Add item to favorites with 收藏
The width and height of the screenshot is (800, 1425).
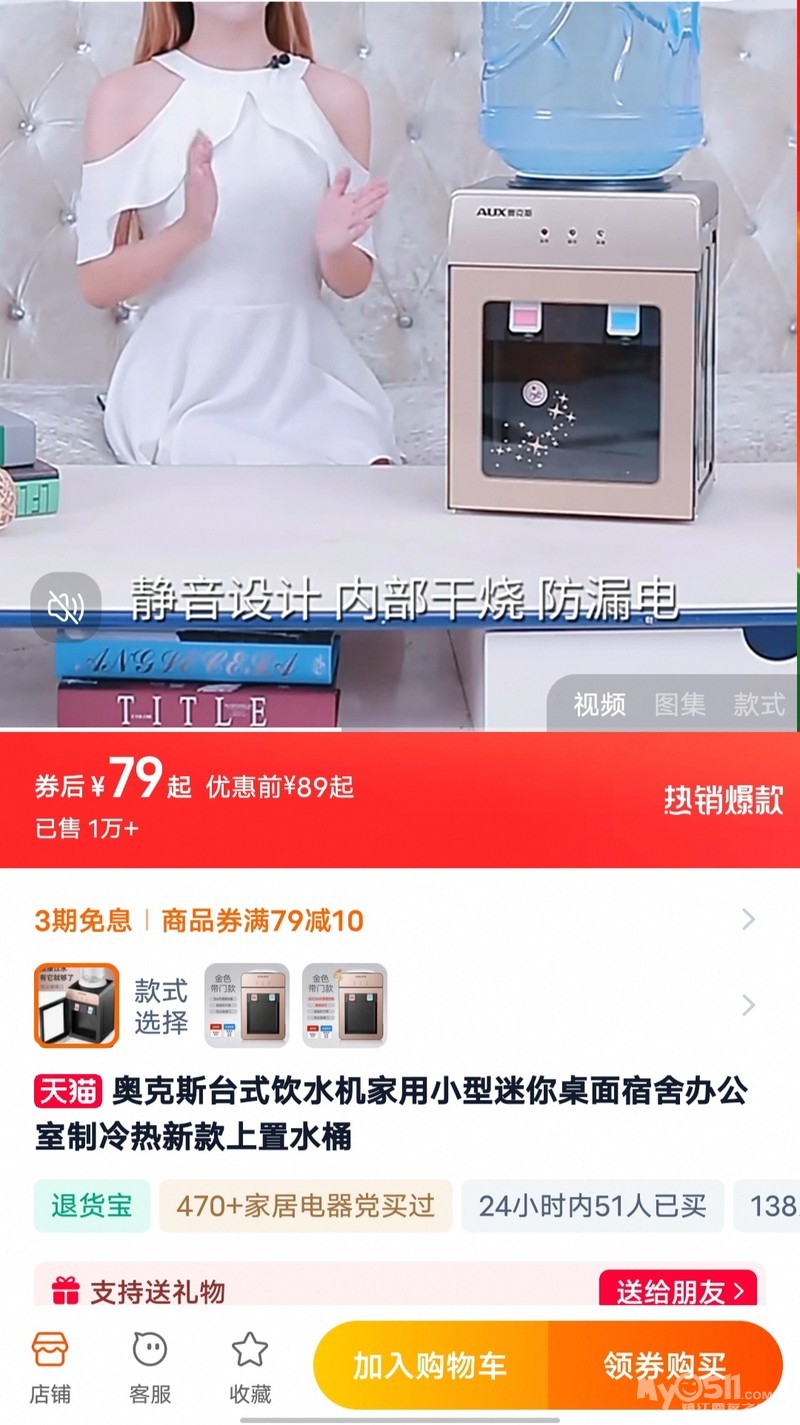250,1367
